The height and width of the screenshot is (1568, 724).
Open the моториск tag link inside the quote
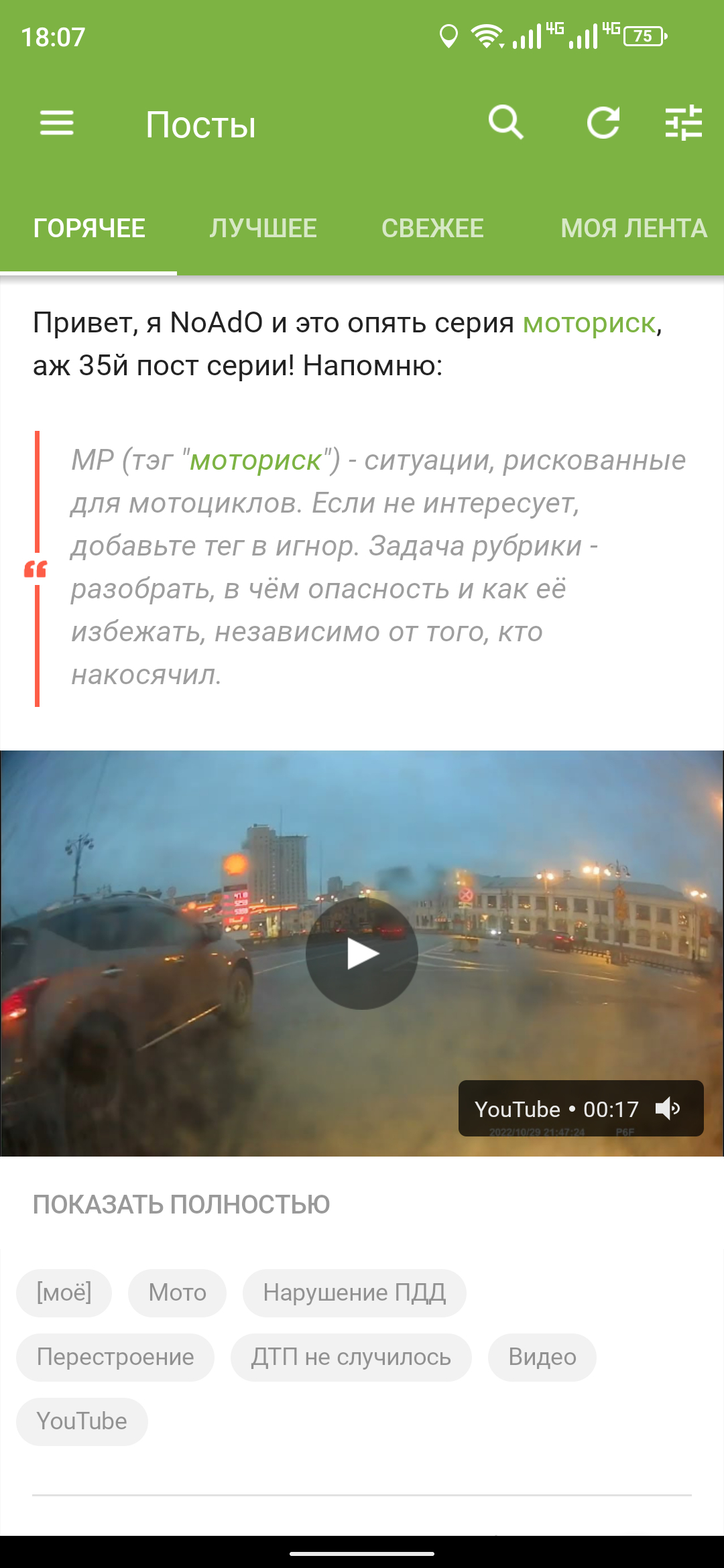tap(255, 461)
